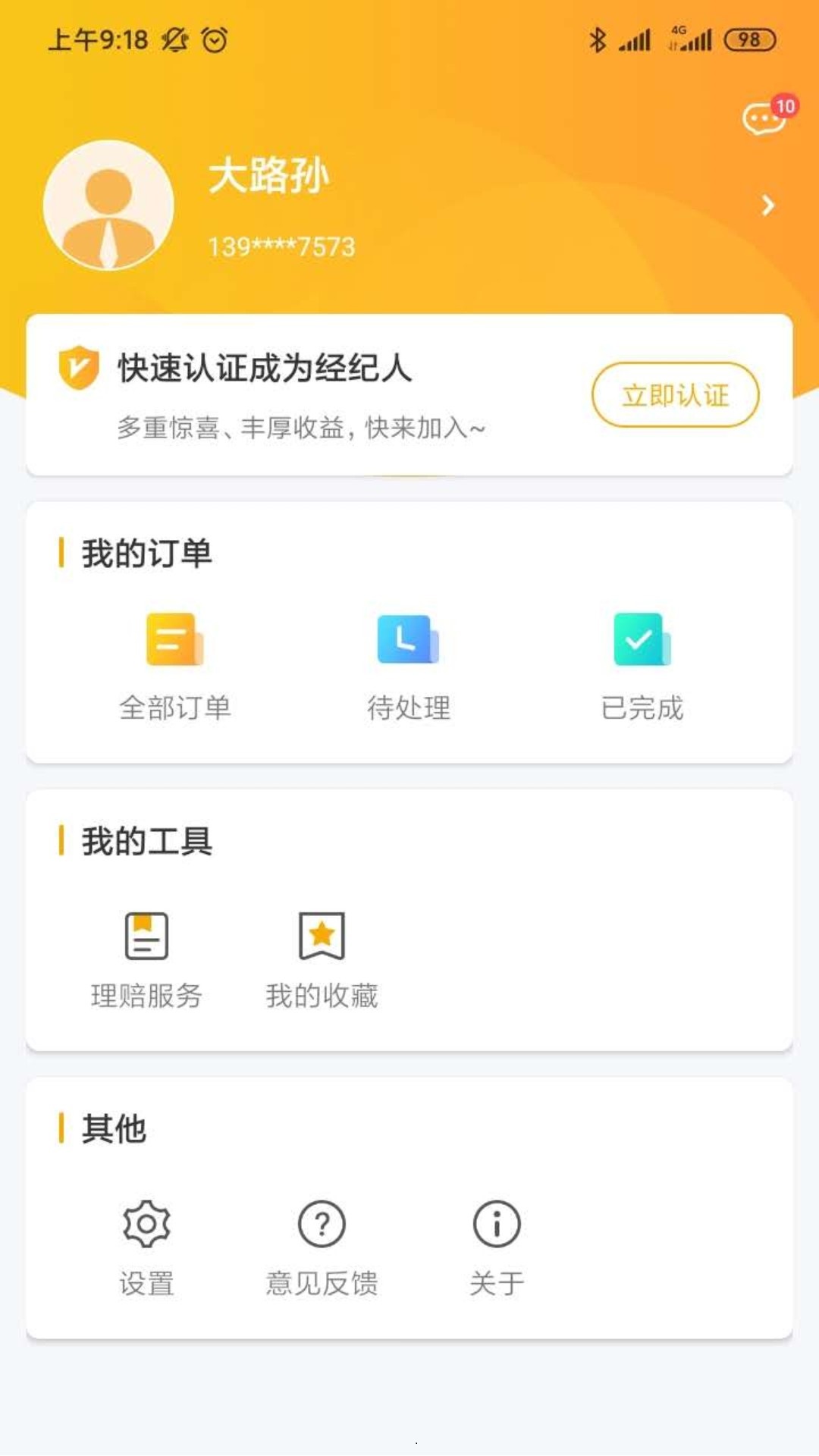Open profile details via the right chevron

point(767,205)
